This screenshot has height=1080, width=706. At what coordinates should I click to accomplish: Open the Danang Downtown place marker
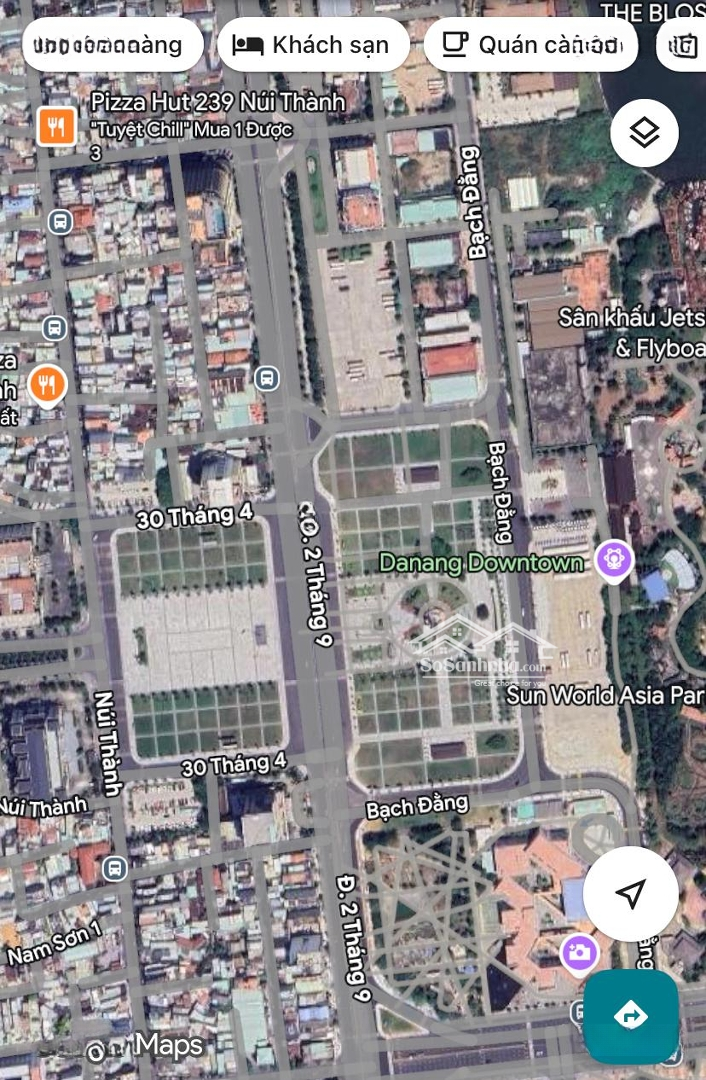point(613,559)
